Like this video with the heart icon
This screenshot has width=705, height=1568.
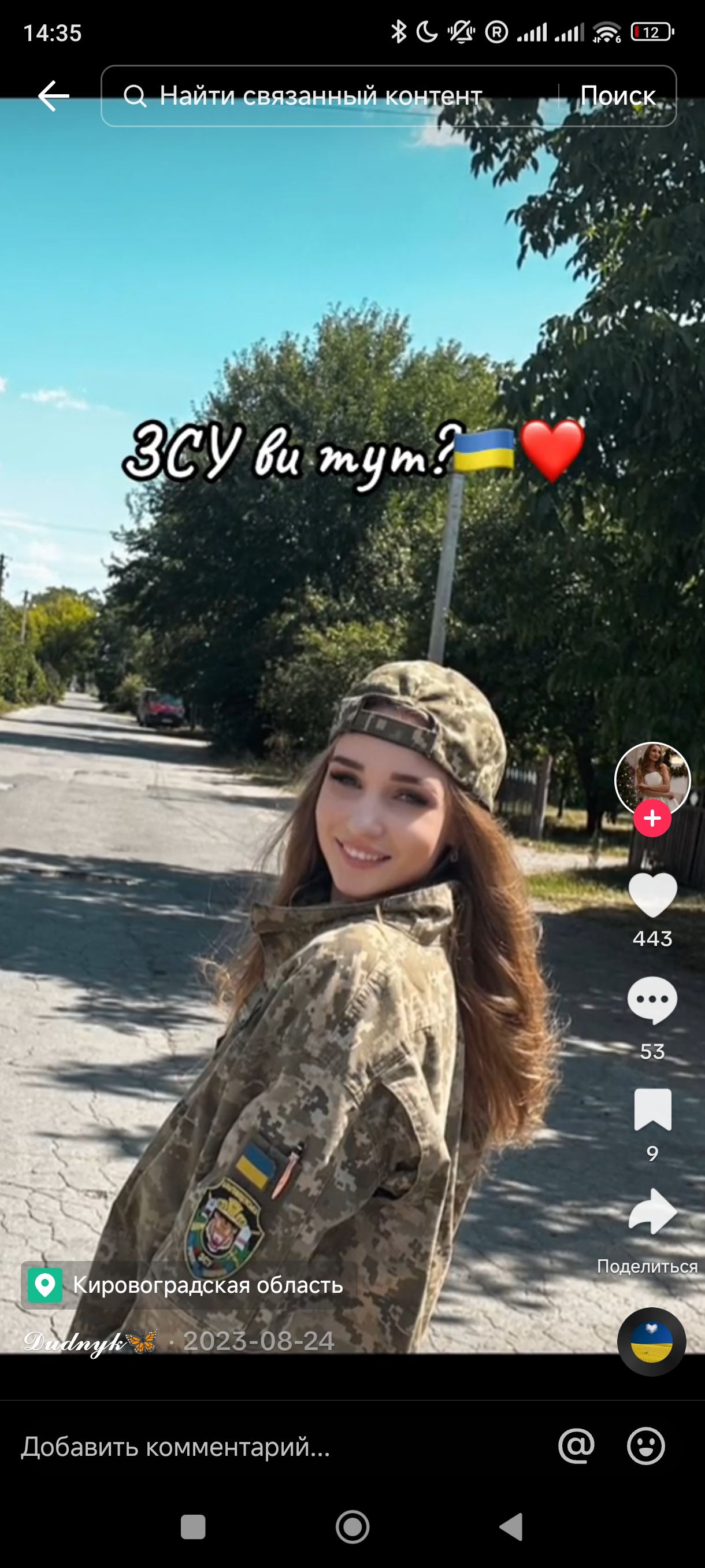tap(652, 895)
